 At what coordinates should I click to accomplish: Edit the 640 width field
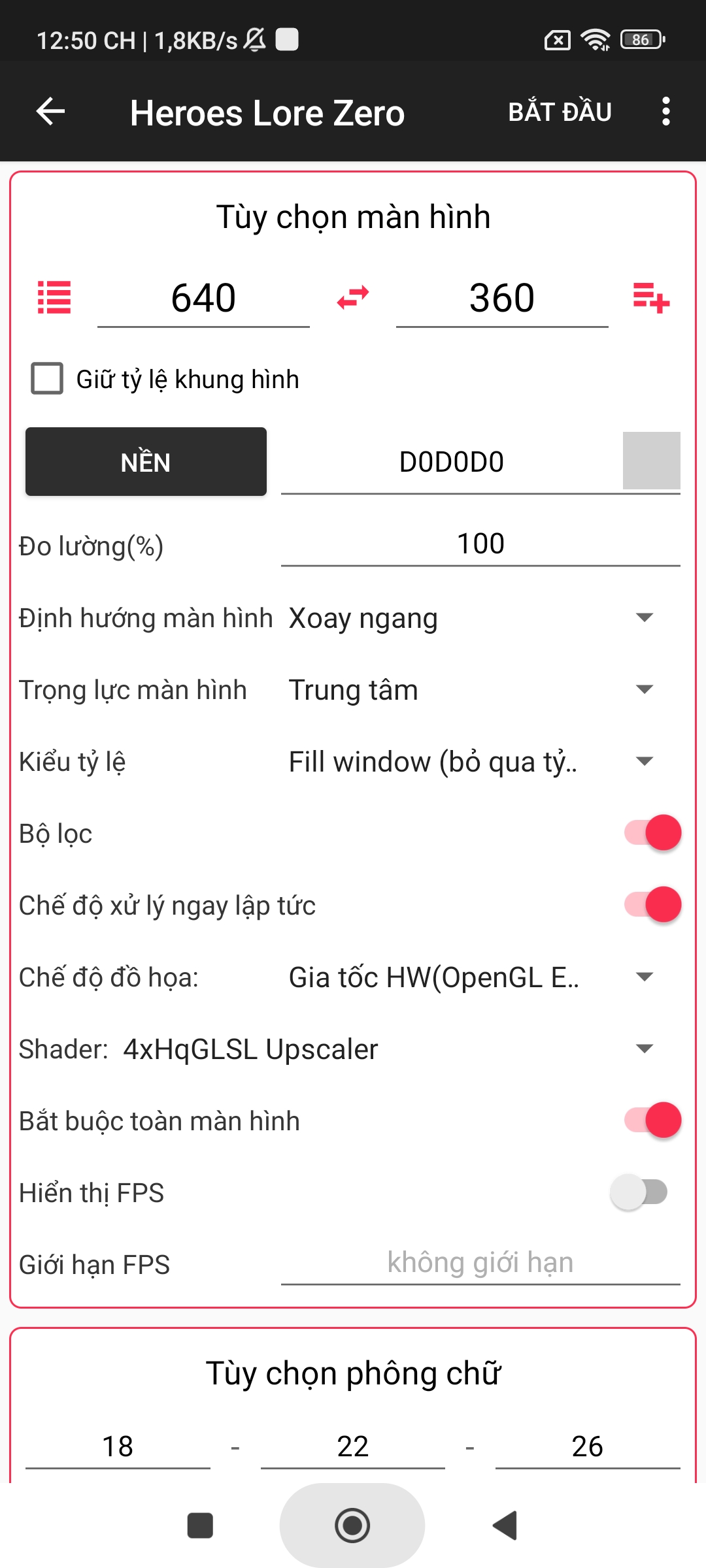[x=203, y=299]
